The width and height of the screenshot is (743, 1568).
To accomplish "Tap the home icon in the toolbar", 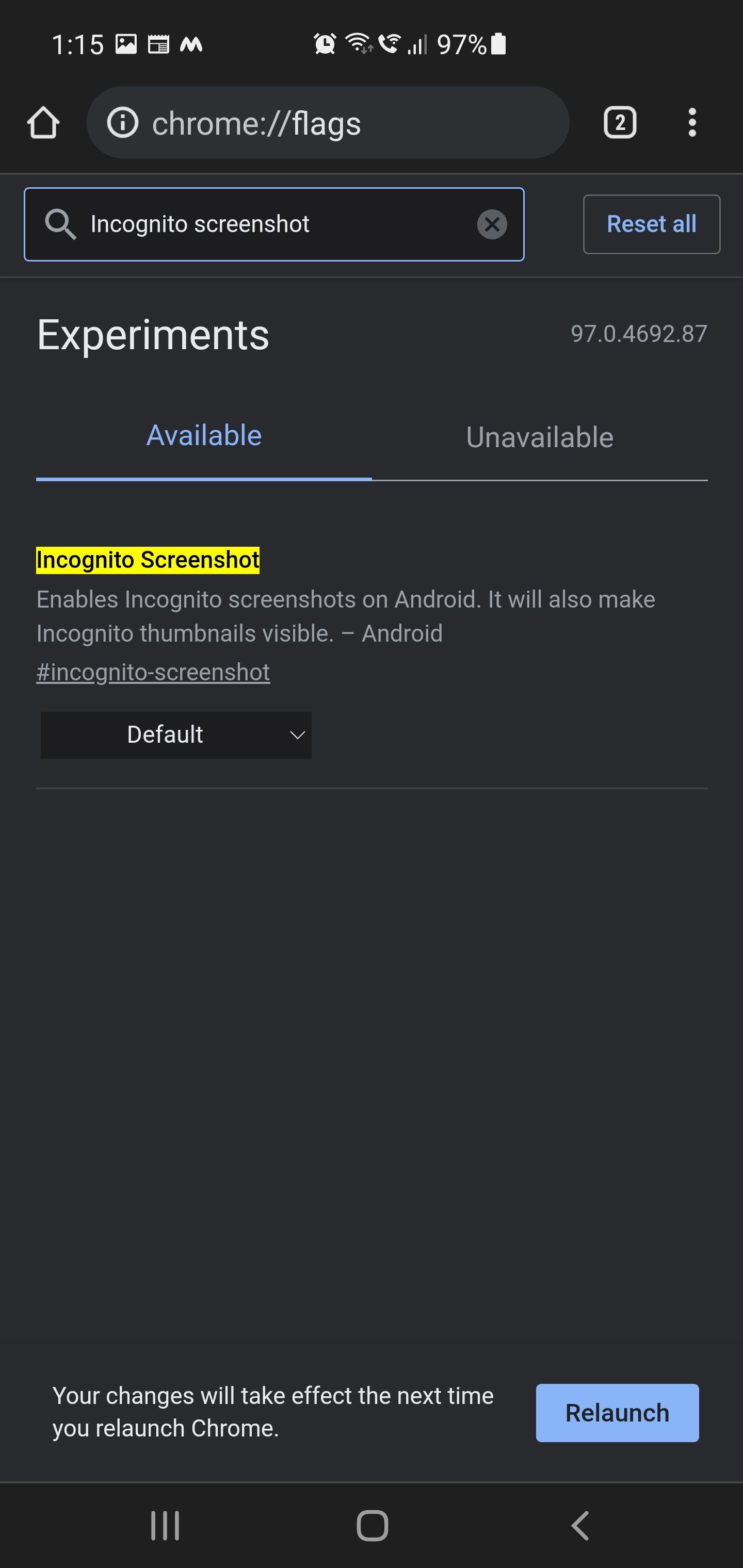I will pyautogui.click(x=43, y=122).
